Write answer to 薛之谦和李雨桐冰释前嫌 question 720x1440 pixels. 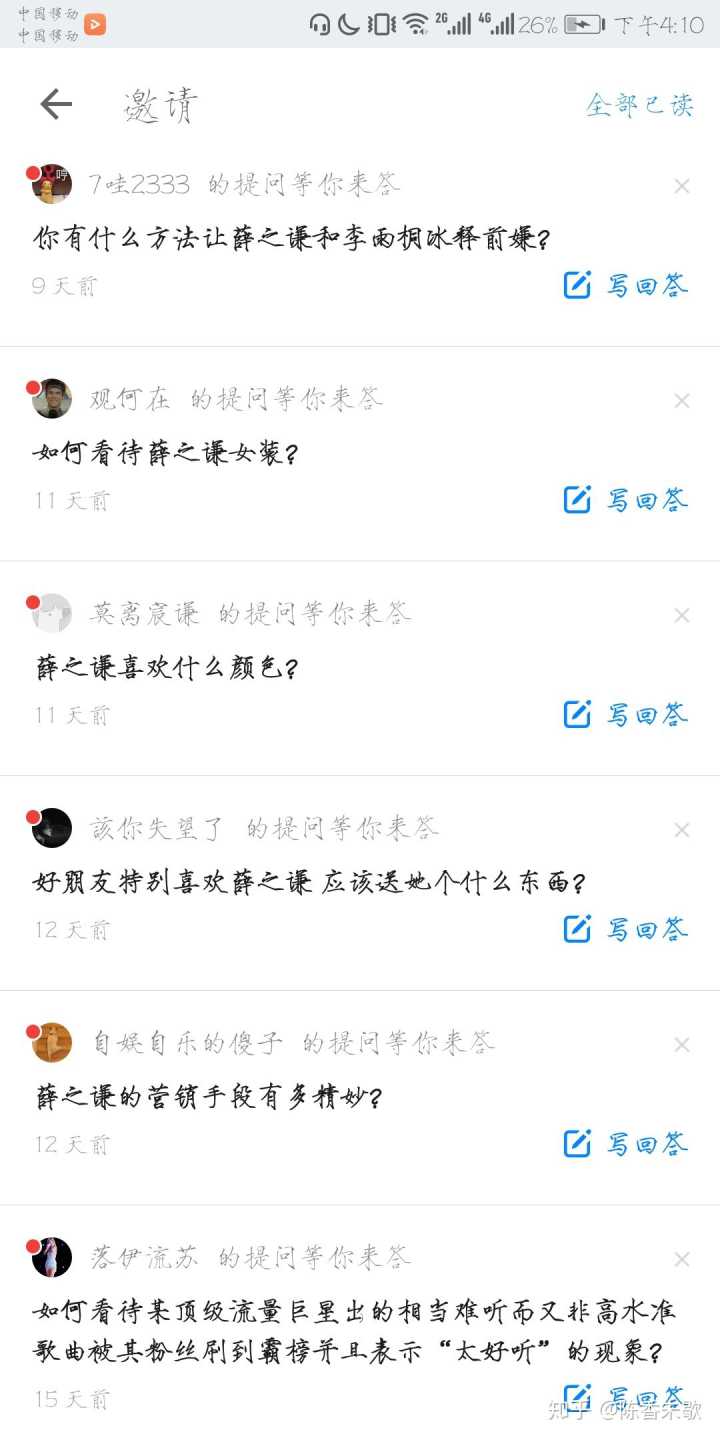(x=626, y=286)
